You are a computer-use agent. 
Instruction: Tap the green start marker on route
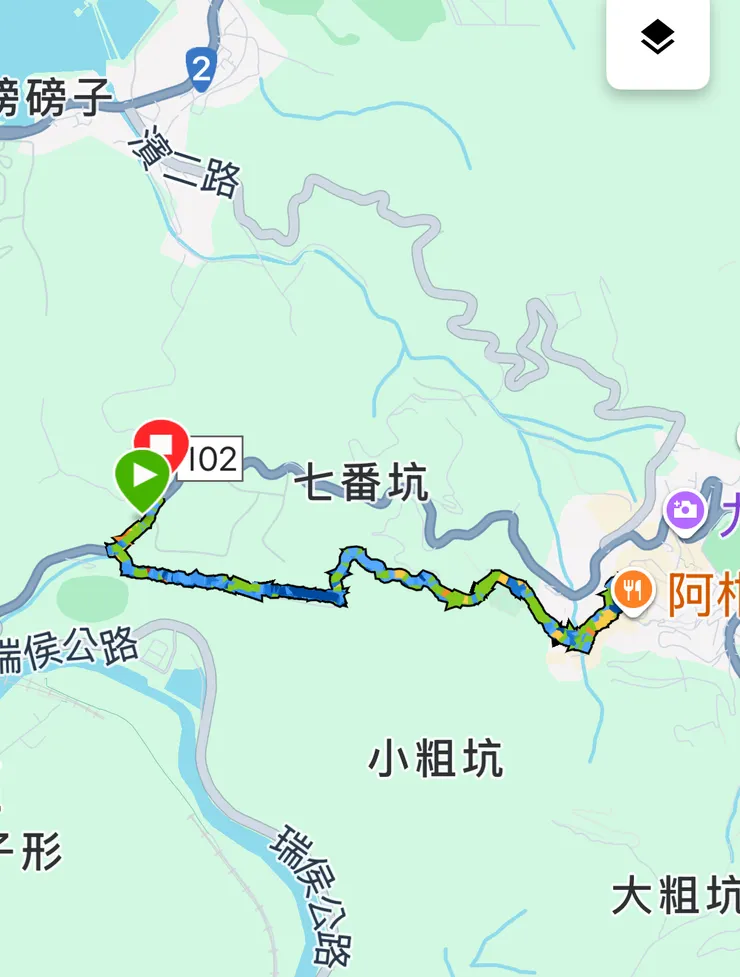click(142, 476)
